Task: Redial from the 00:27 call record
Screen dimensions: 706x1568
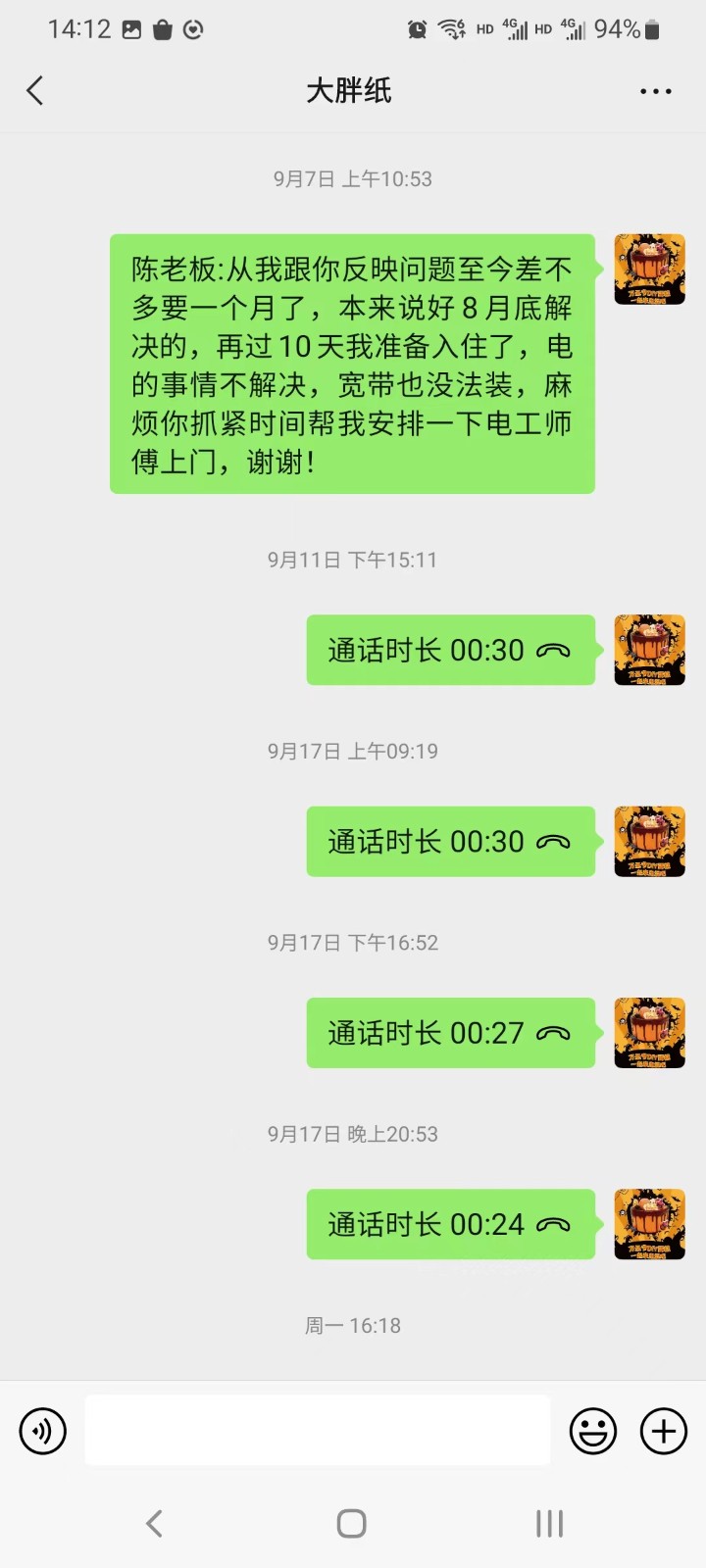Action: coord(450,1033)
